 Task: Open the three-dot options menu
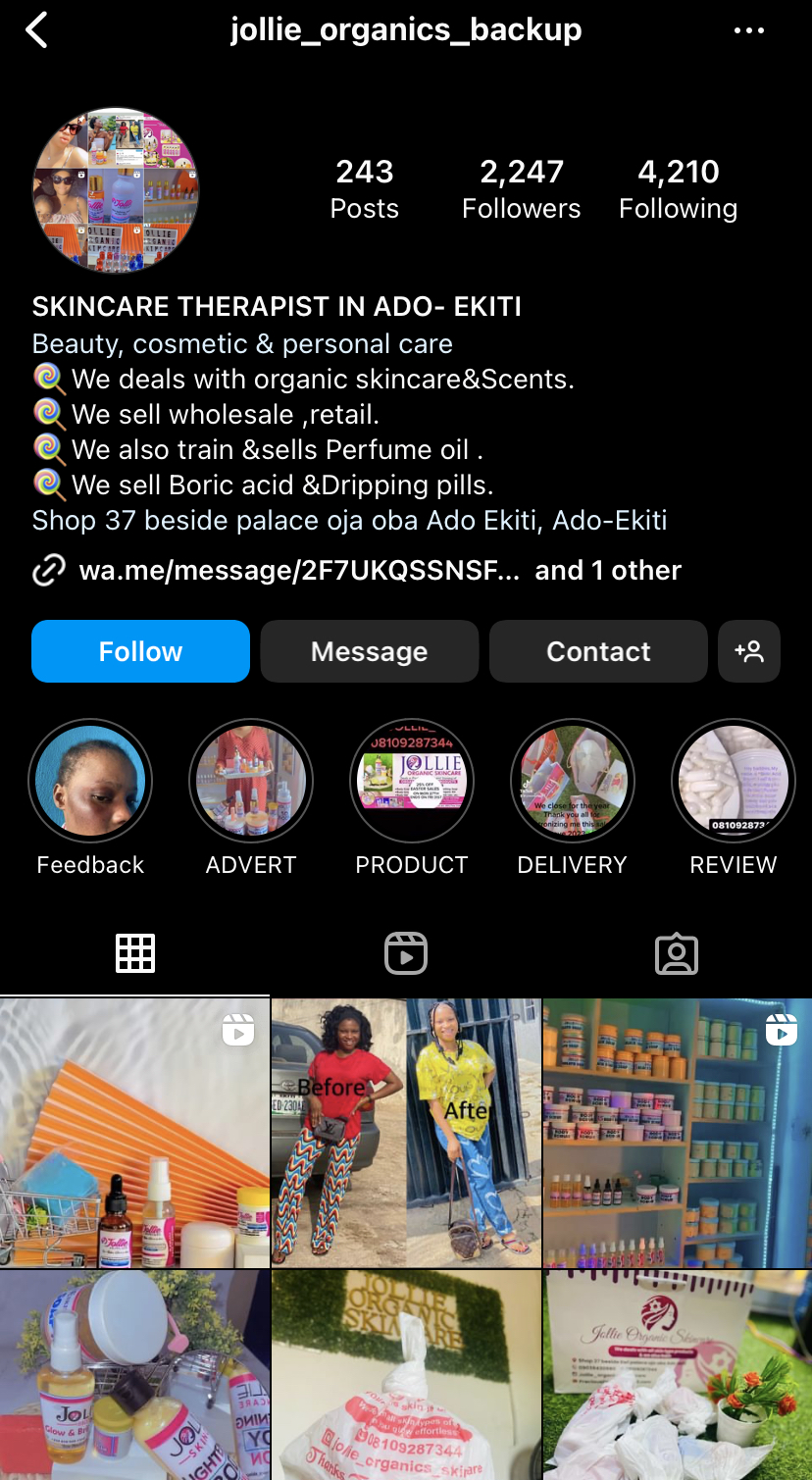(749, 29)
